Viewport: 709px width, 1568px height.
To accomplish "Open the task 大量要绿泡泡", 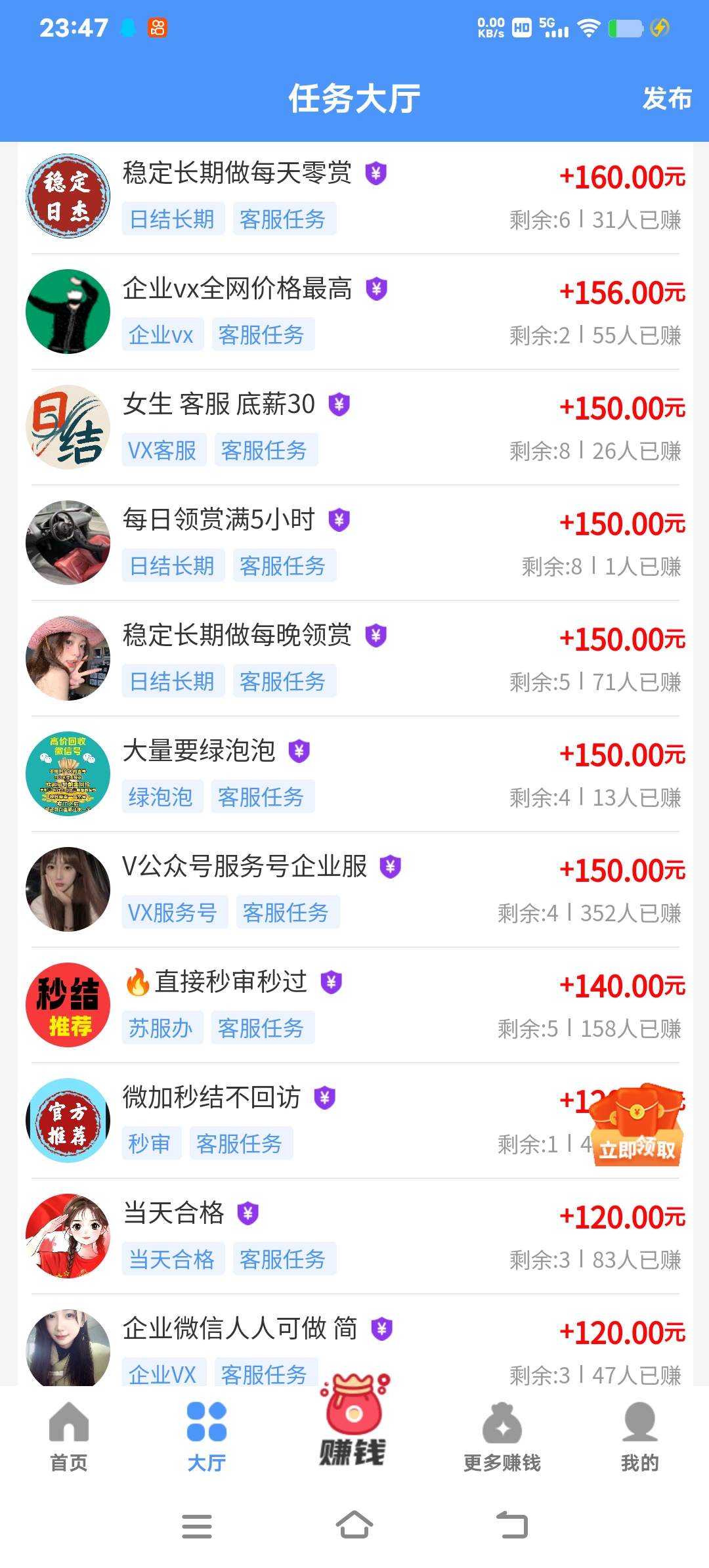I will [x=197, y=752].
